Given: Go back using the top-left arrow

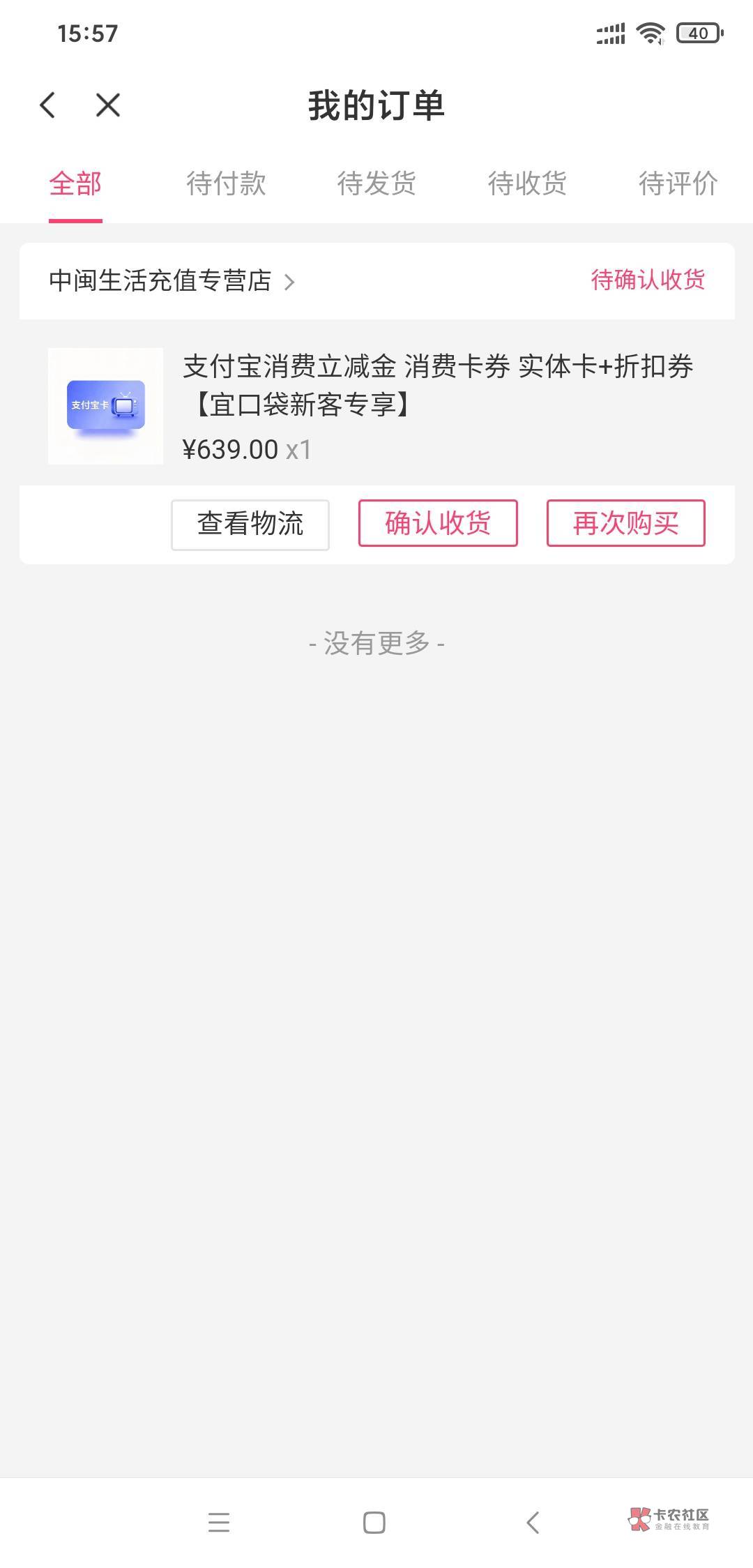Looking at the screenshot, I should coord(47,105).
